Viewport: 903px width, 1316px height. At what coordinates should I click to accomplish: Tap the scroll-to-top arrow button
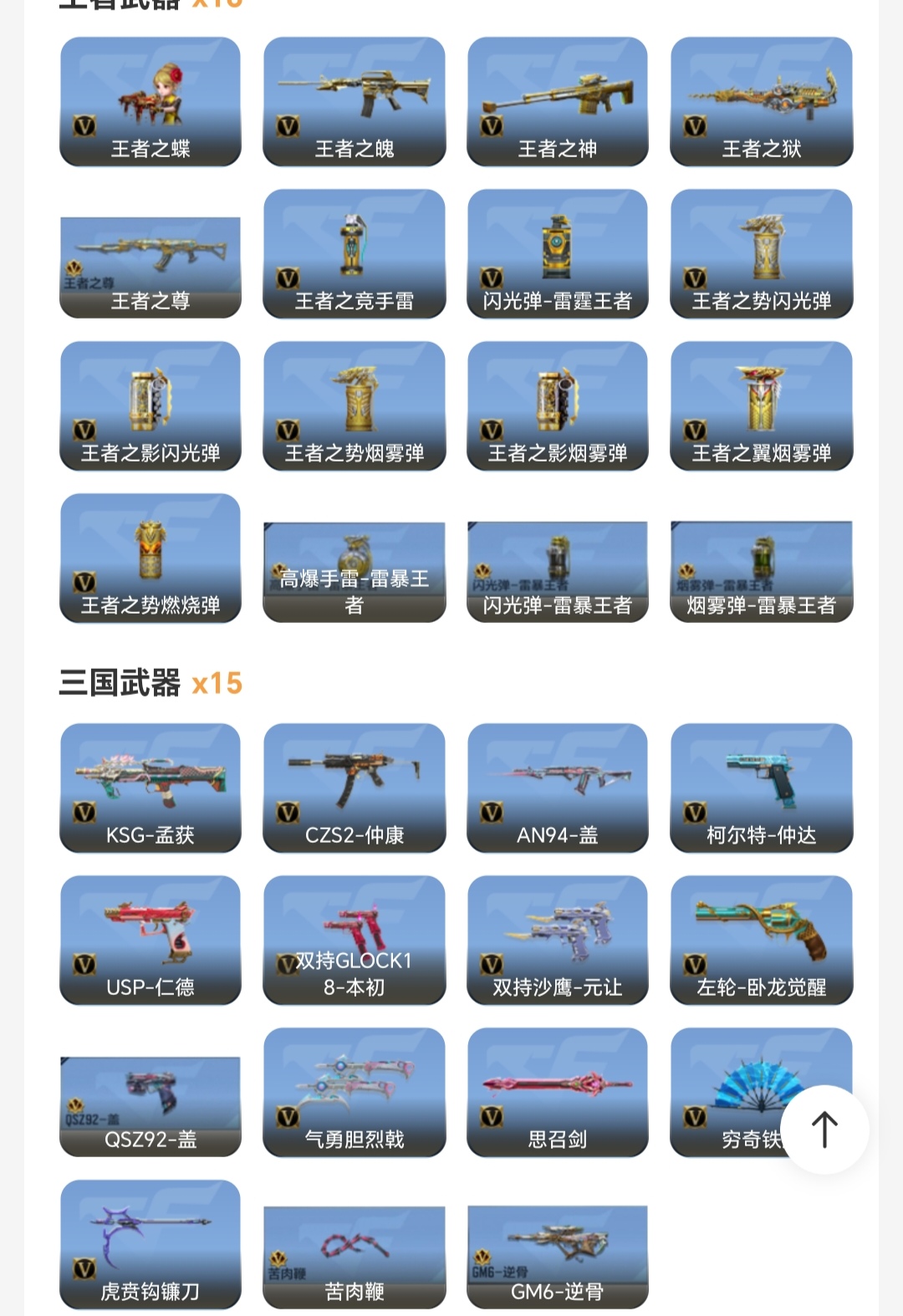pos(824,1130)
